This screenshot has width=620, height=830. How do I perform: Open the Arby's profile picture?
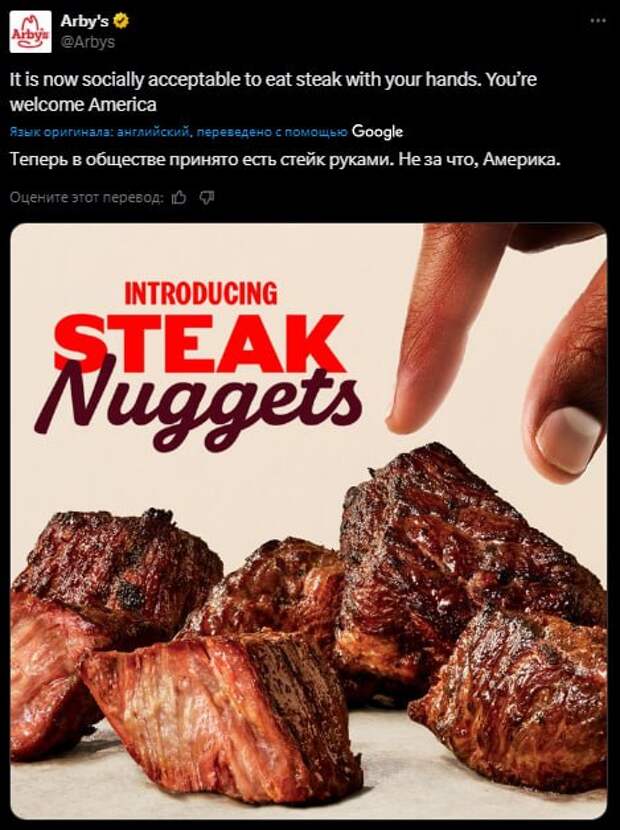[30, 31]
